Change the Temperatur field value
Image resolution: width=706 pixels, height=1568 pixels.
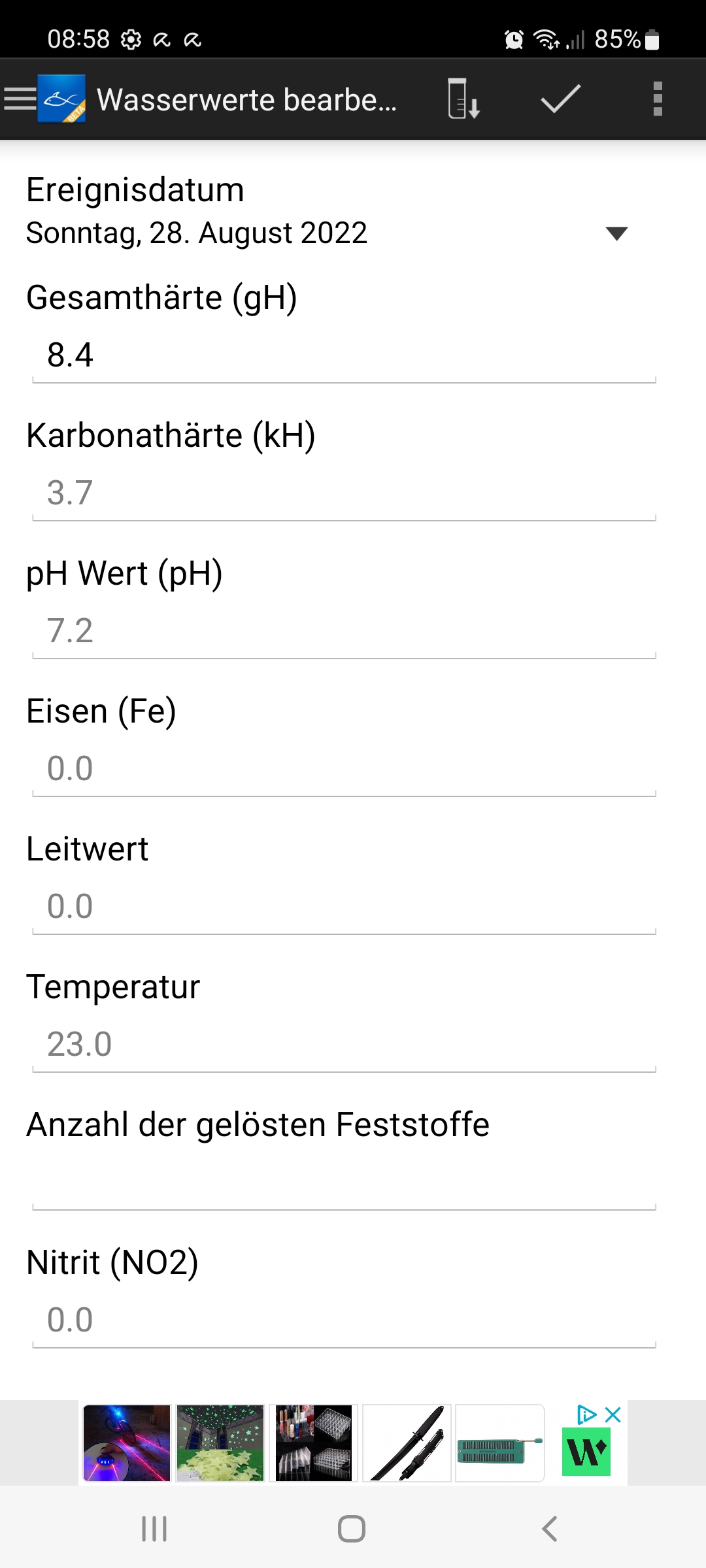[344, 1045]
